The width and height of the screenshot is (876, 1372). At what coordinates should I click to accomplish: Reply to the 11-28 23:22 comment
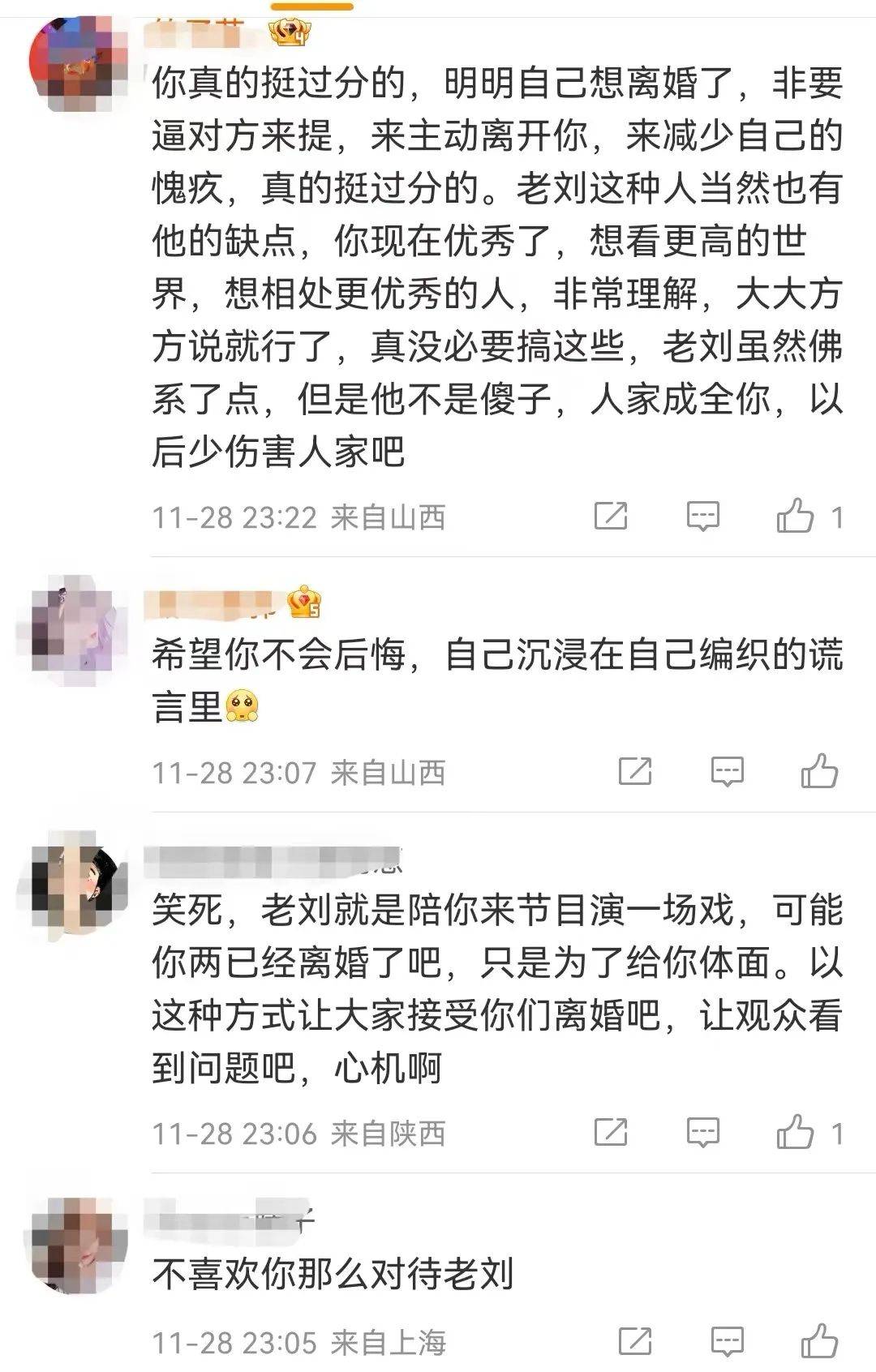click(x=702, y=517)
